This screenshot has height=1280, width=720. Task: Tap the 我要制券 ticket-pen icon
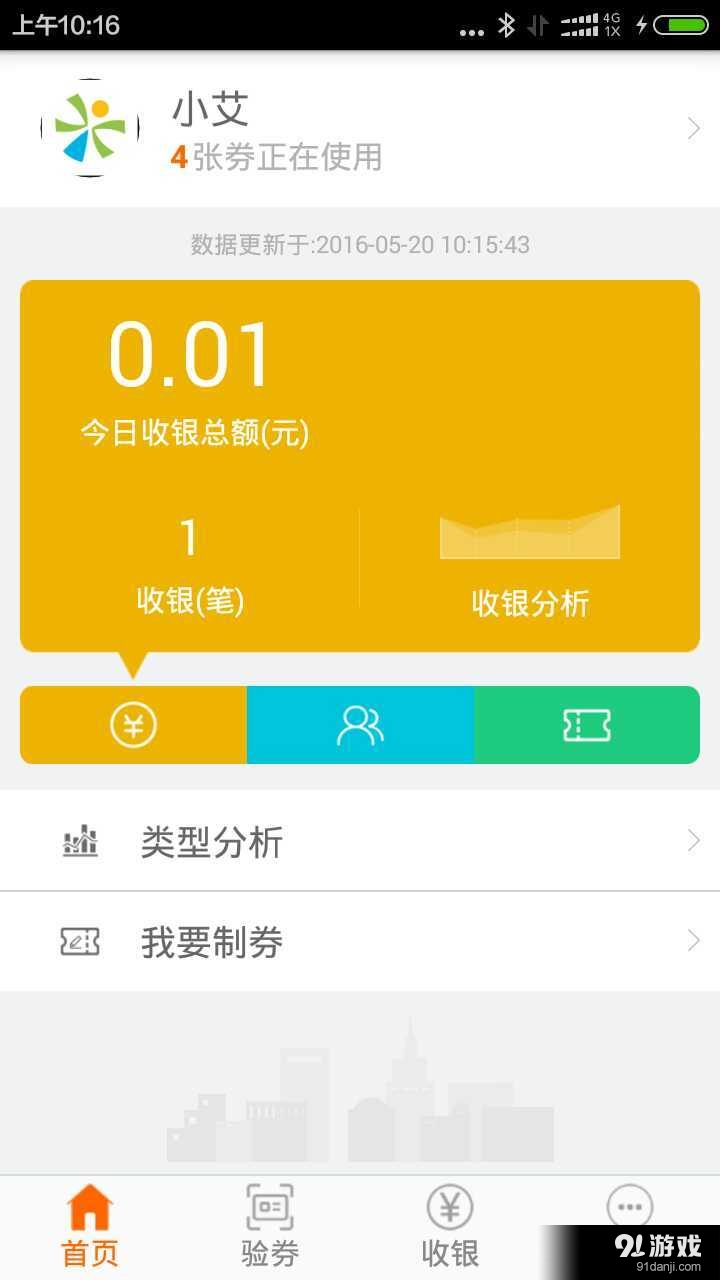pyautogui.click(x=79, y=941)
